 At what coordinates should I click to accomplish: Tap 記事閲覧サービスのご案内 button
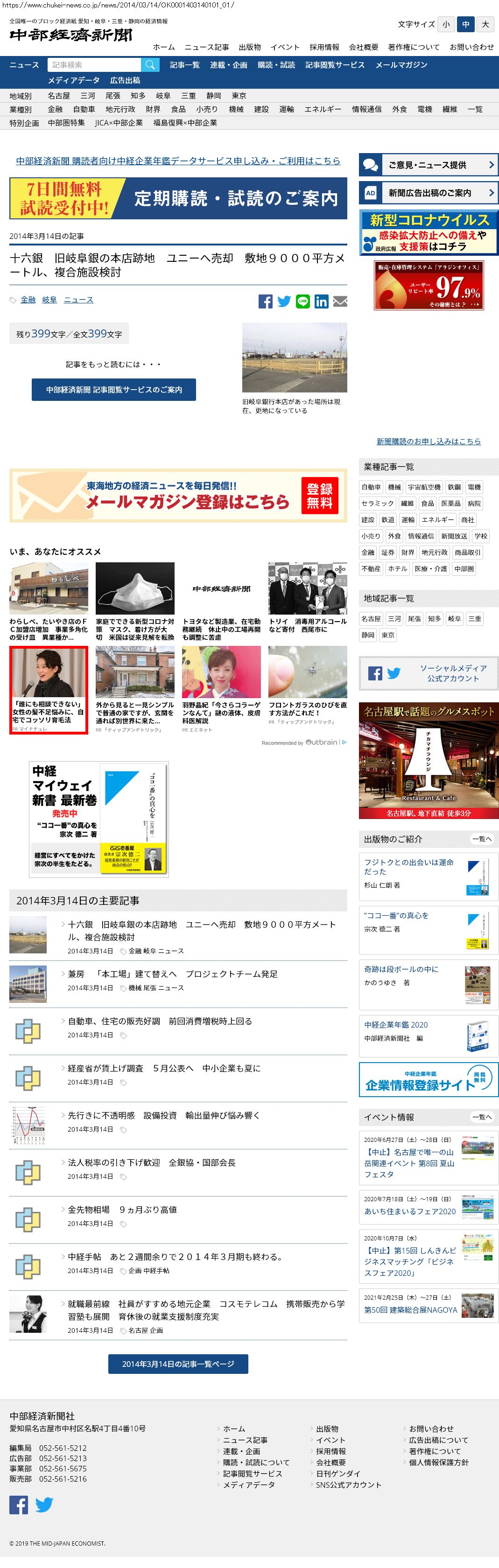(x=114, y=390)
